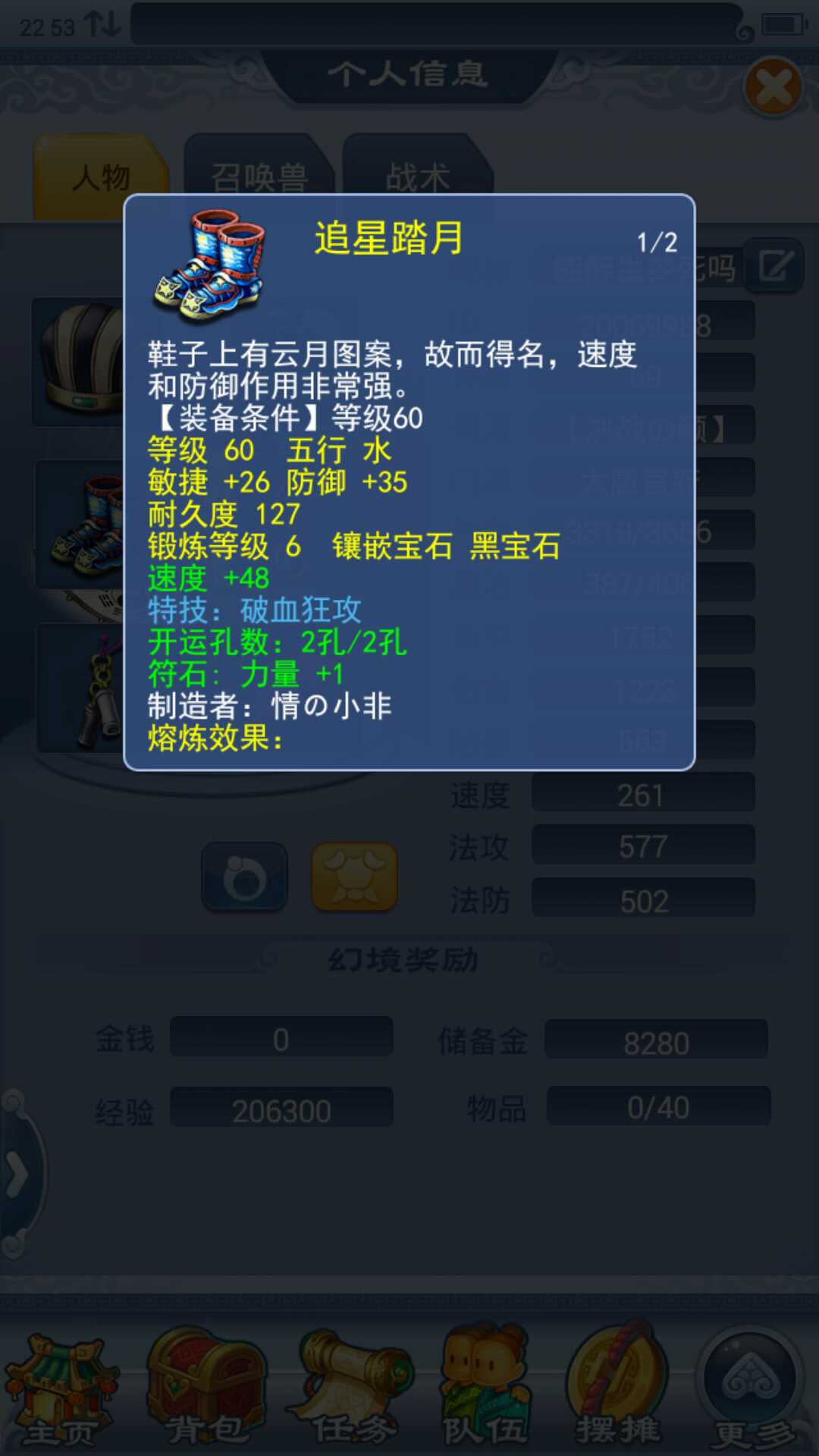Select the helmet equipment slot
This screenshot has width=819, height=1456.
[x=79, y=362]
